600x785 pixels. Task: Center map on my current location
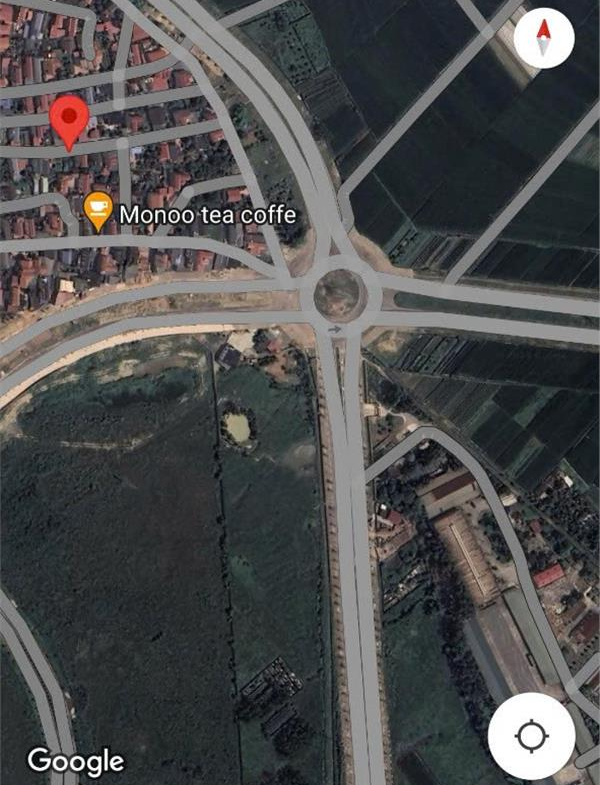pyautogui.click(x=531, y=737)
